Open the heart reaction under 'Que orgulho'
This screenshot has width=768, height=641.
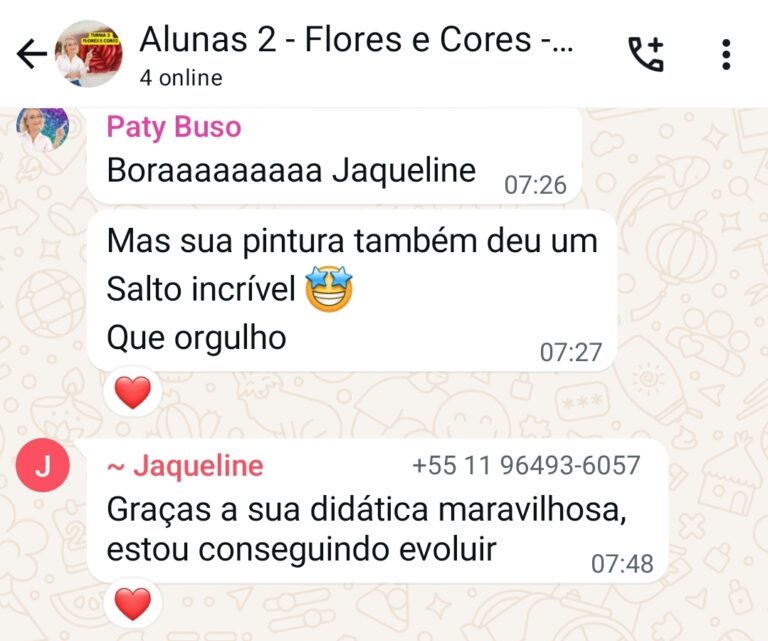(x=132, y=393)
